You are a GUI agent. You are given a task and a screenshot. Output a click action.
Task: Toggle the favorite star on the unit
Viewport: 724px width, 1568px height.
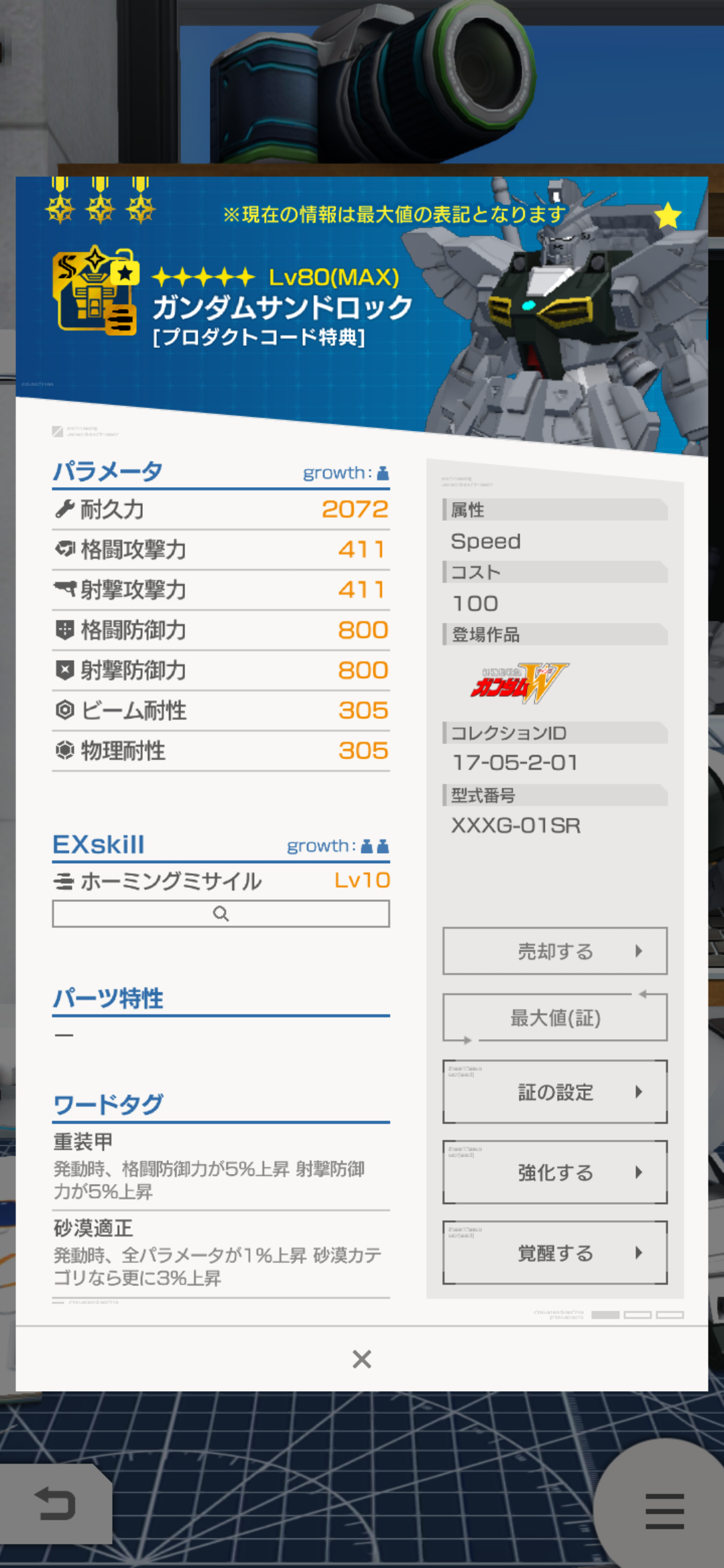coord(668,216)
